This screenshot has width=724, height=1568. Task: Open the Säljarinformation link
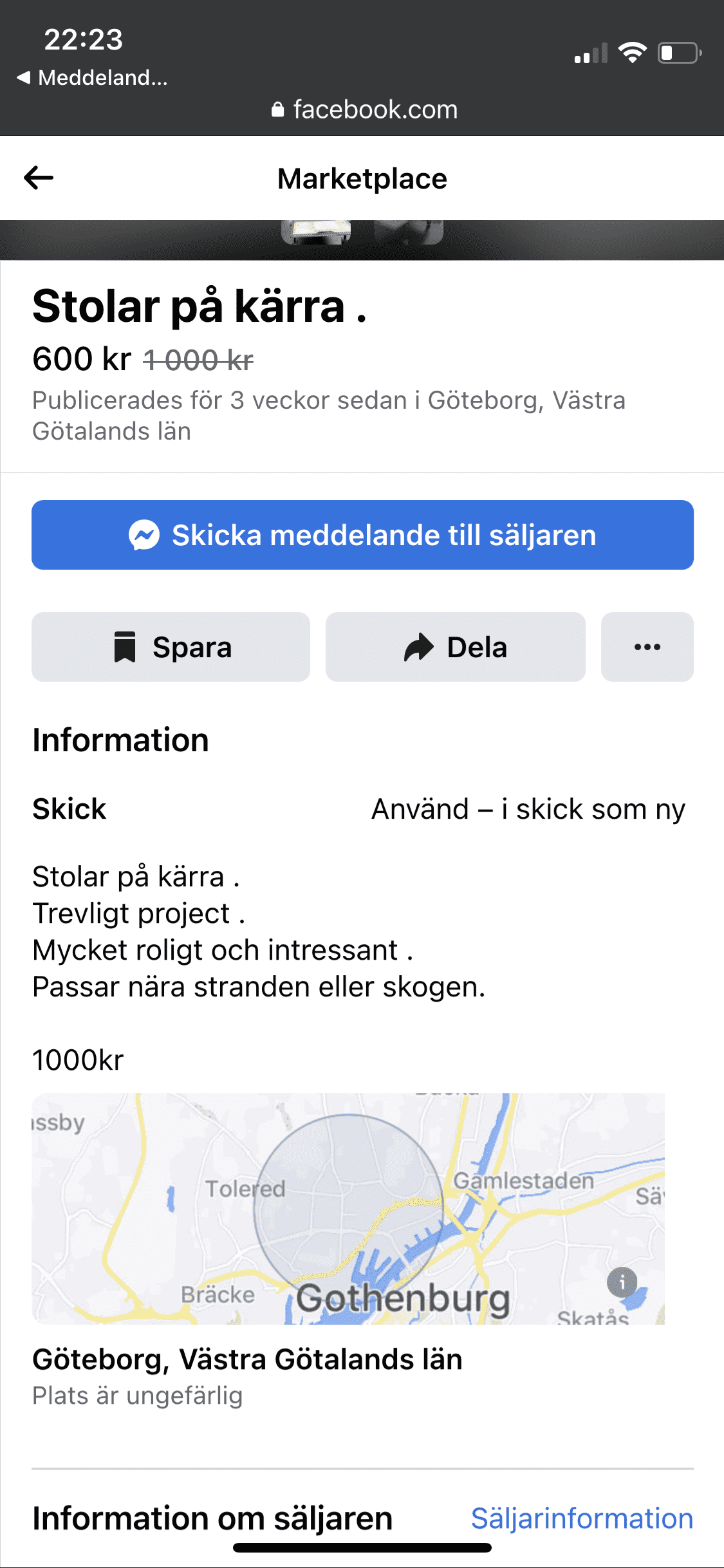click(582, 1518)
